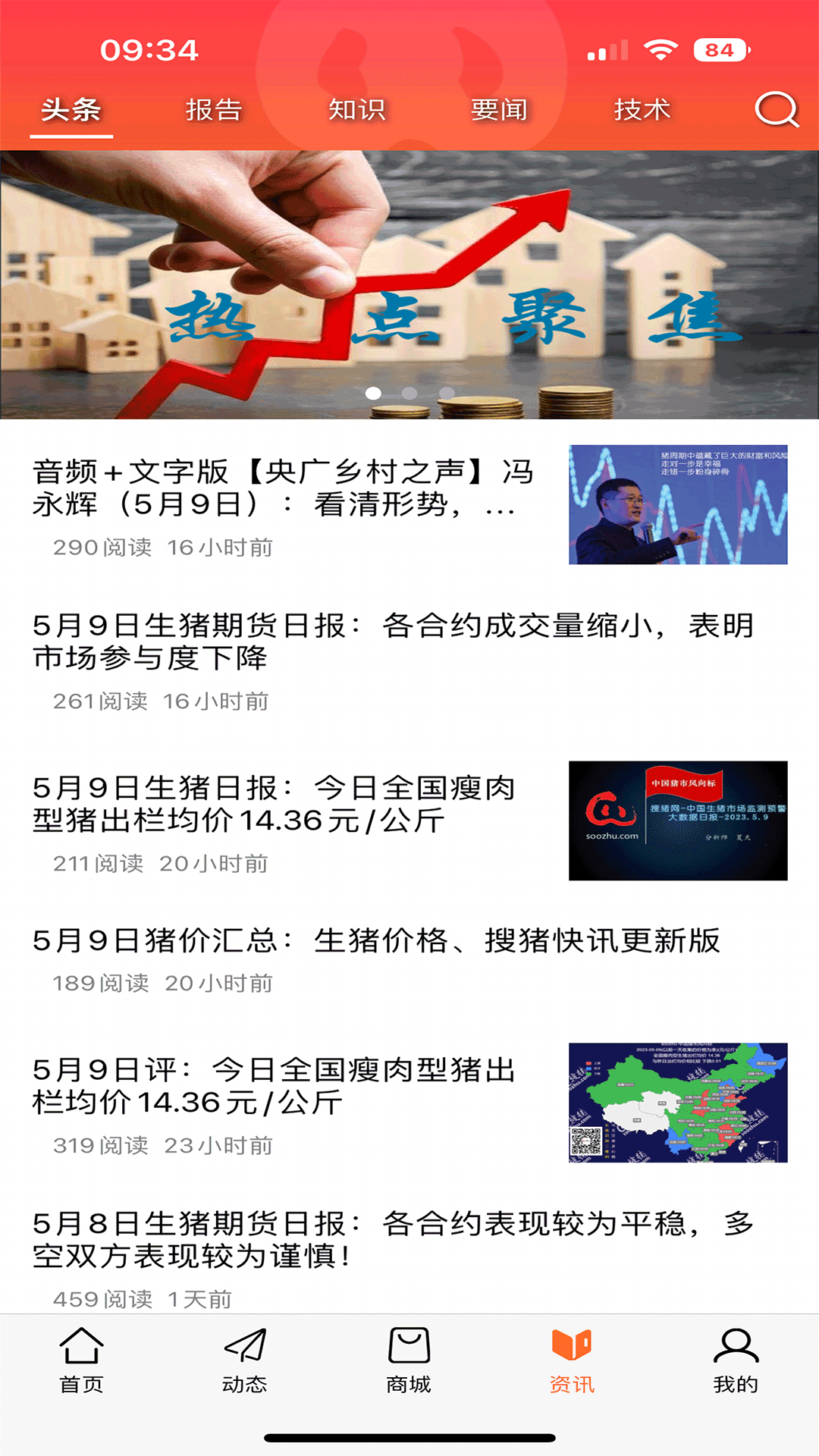
Task: Switch to the 知识 tab
Action: 356,110
